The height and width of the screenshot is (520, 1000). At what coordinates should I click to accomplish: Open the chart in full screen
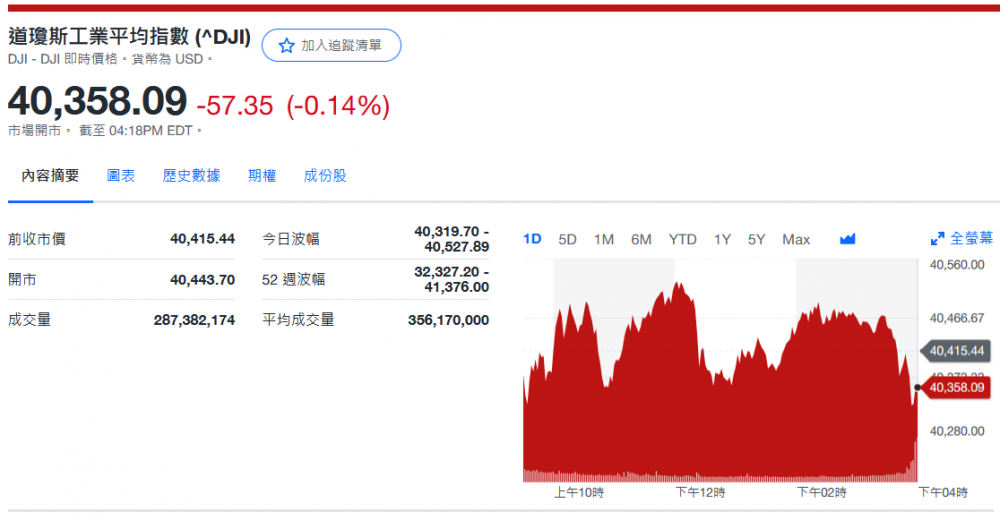pyautogui.click(x=961, y=239)
